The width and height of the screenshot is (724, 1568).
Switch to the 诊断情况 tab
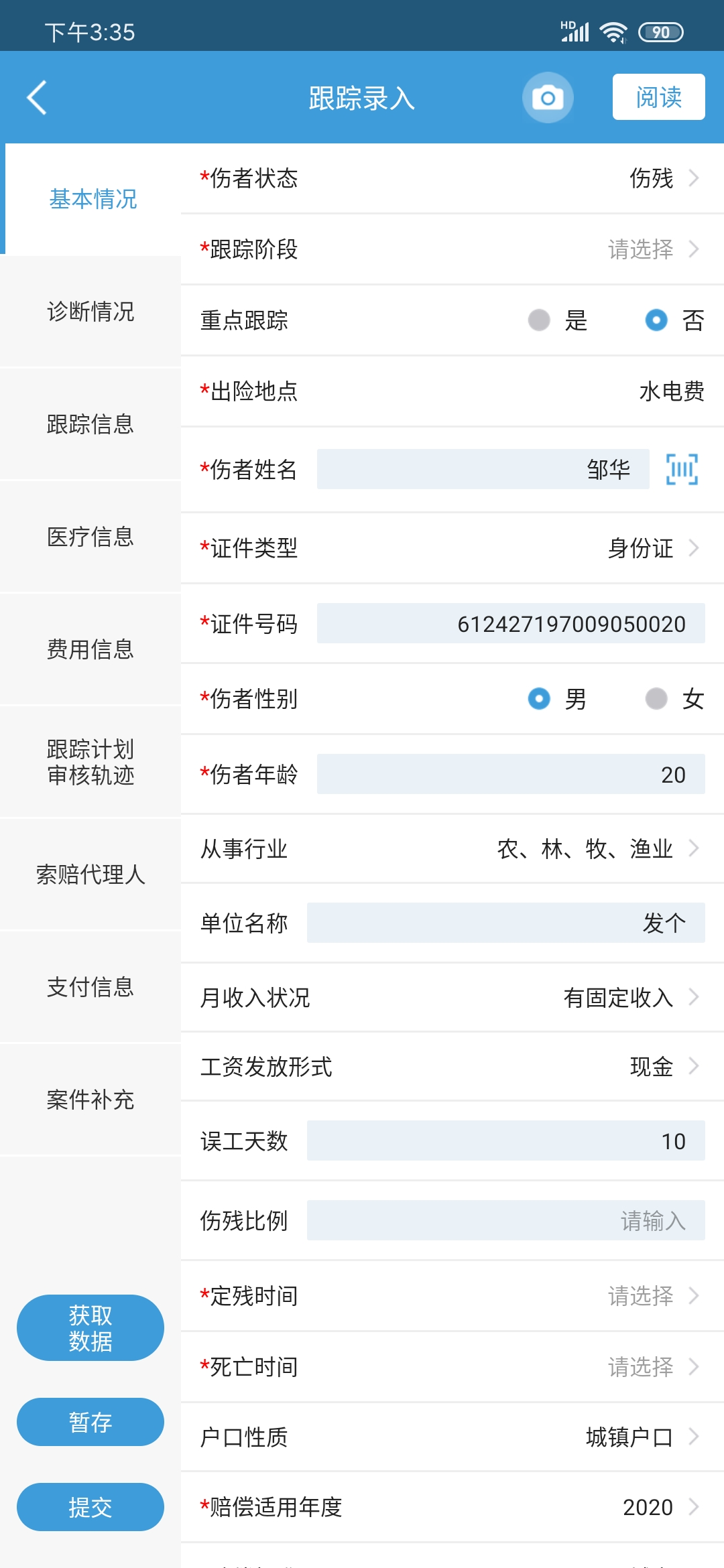(x=90, y=311)
